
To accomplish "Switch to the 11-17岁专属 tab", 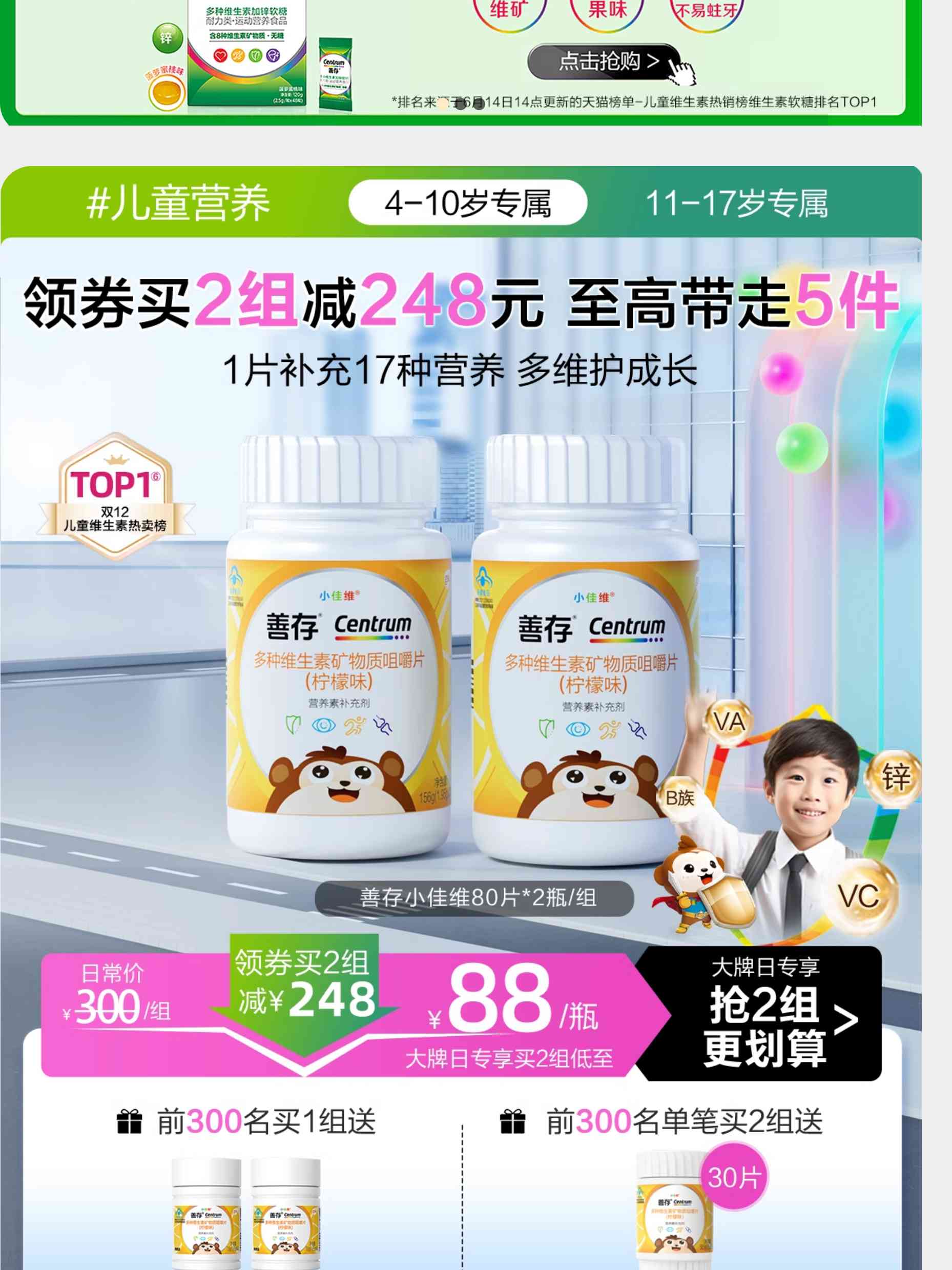I will (x=736, y=203).
